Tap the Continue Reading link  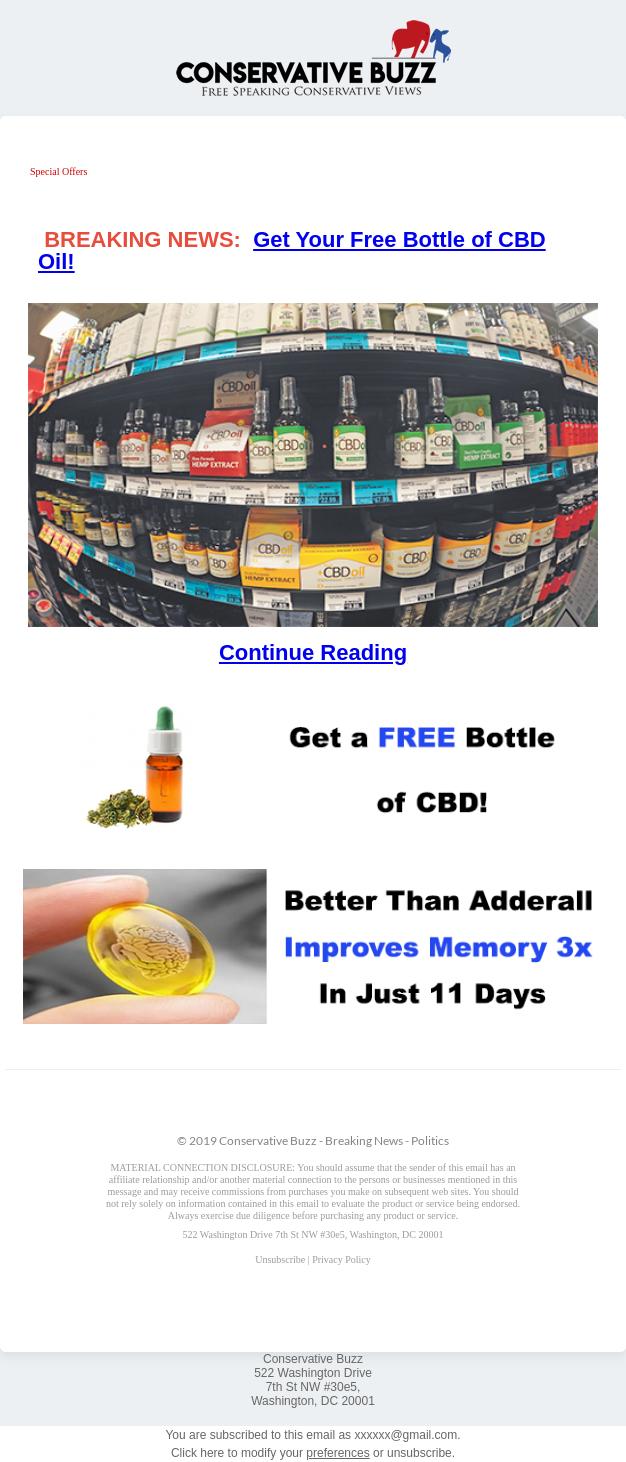pyautogui.click(x=313, y=653)
